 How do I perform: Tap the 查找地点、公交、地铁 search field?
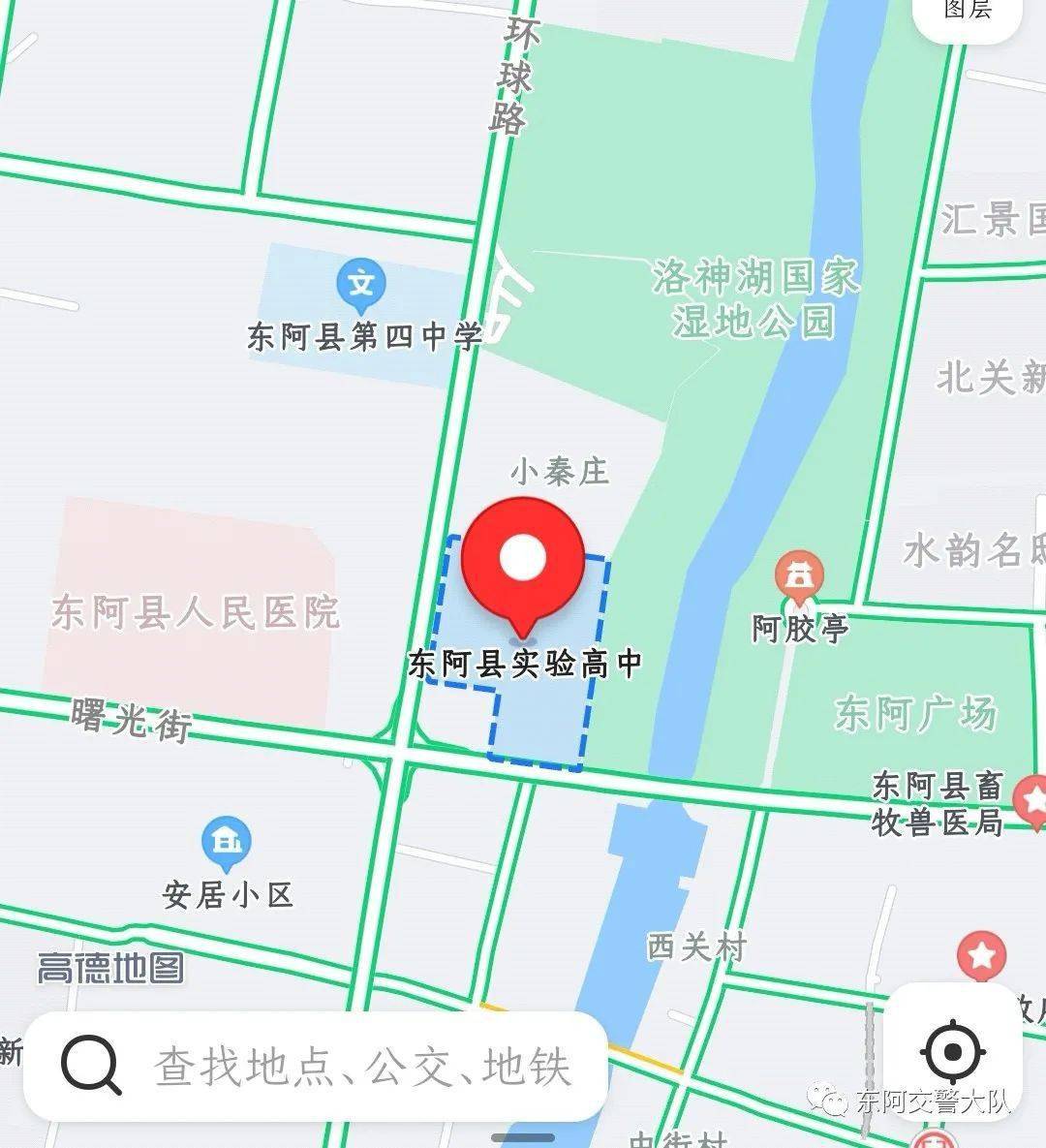[x=358, y=1070]
